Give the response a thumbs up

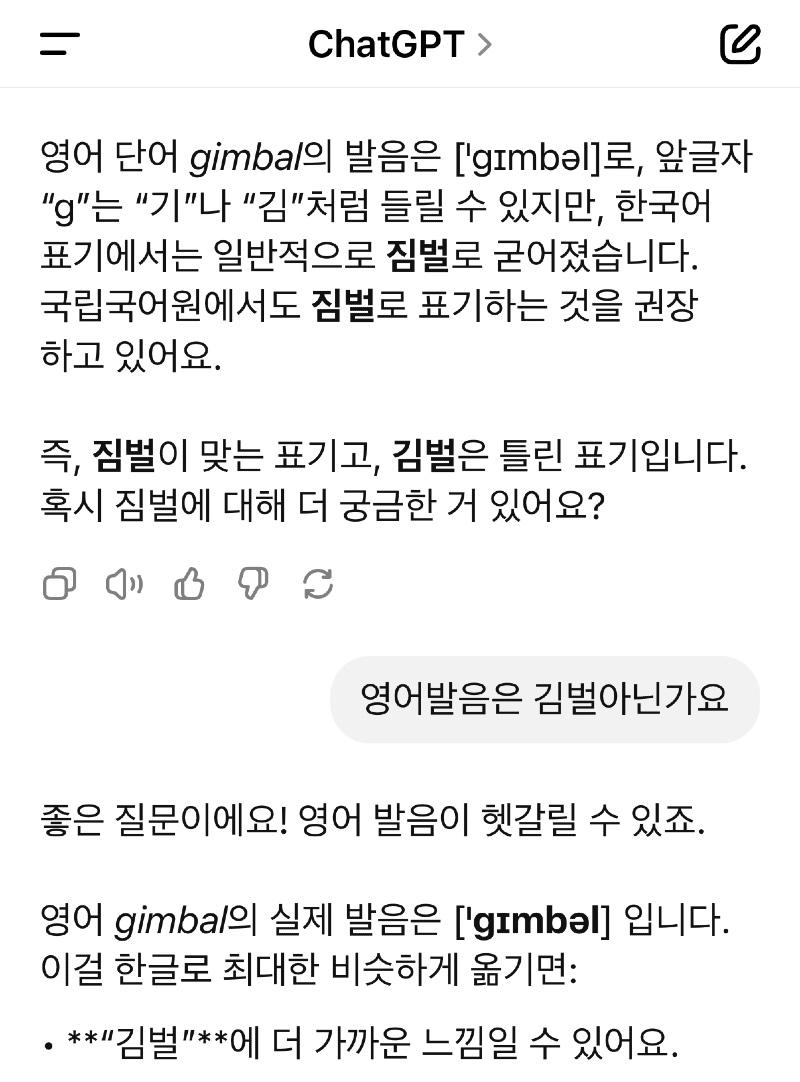pos(189,583)
